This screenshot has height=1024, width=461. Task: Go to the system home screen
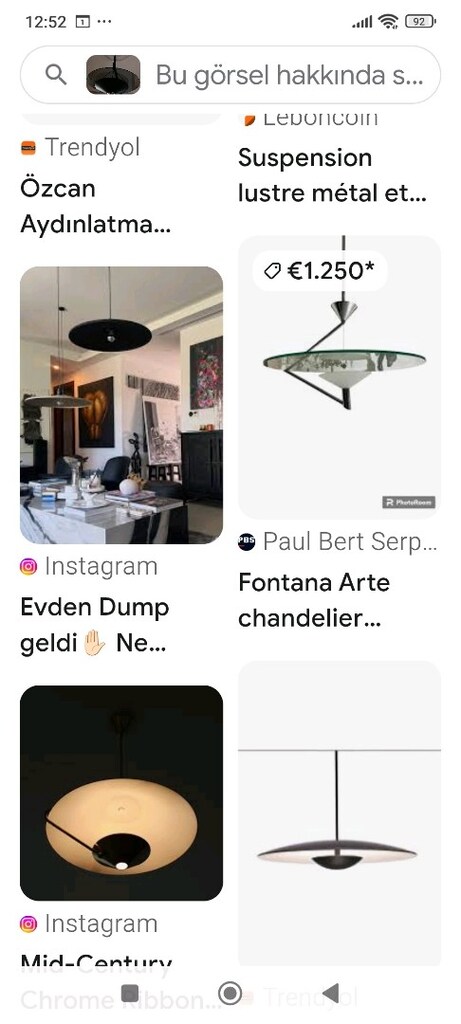230,993
